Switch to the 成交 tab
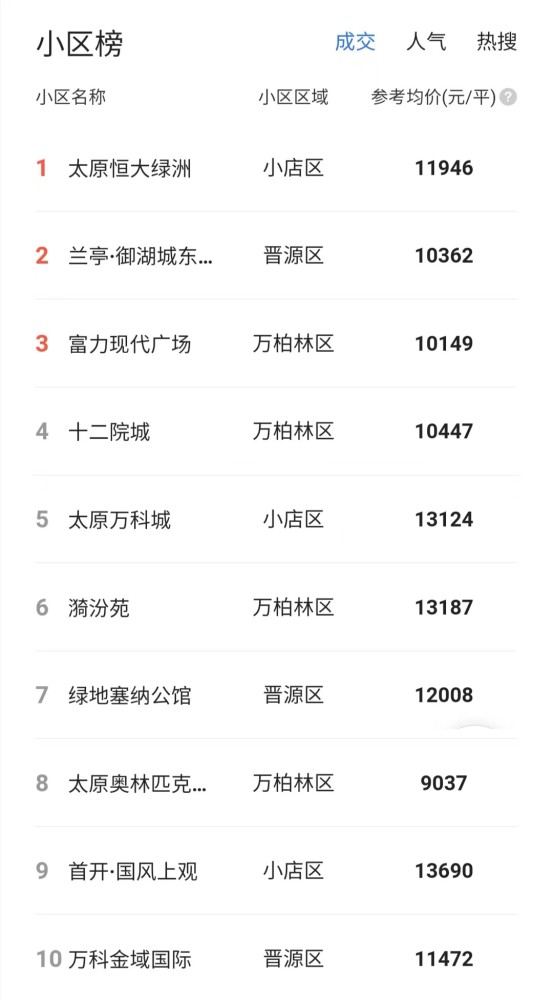The width and height of the screenshot is (553, 1000). pos(355,42)
